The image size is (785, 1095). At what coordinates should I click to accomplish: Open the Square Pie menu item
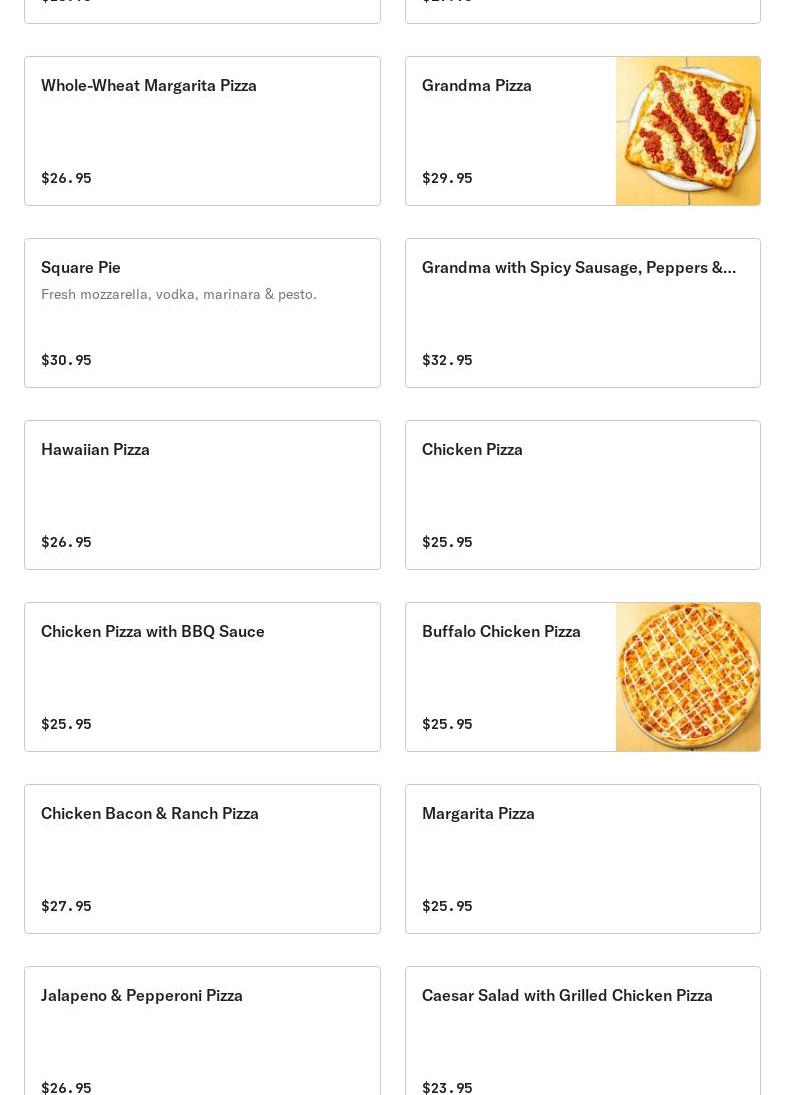click(202, 313)
